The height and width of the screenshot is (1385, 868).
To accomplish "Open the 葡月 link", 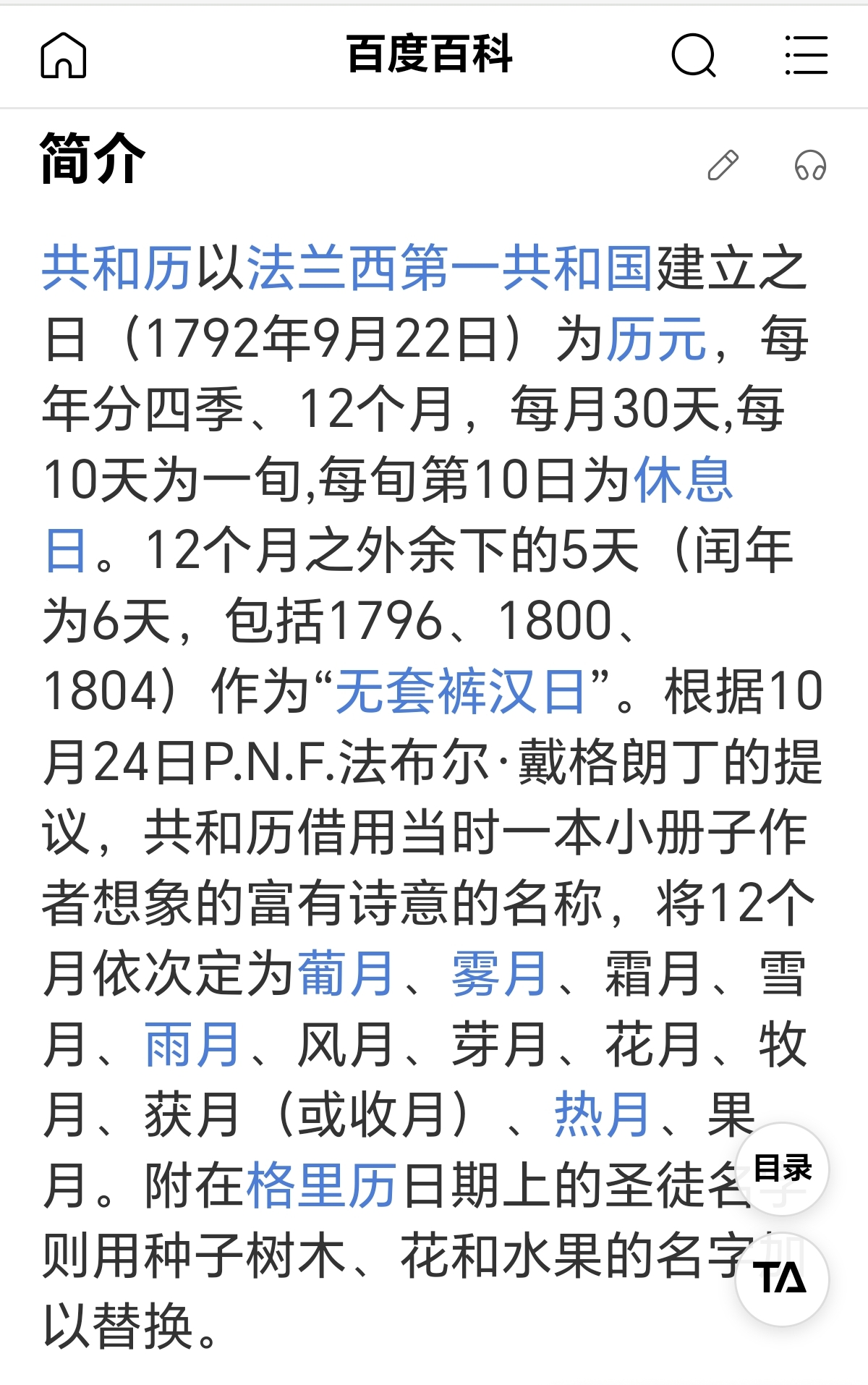I will (x=346, y=974).
